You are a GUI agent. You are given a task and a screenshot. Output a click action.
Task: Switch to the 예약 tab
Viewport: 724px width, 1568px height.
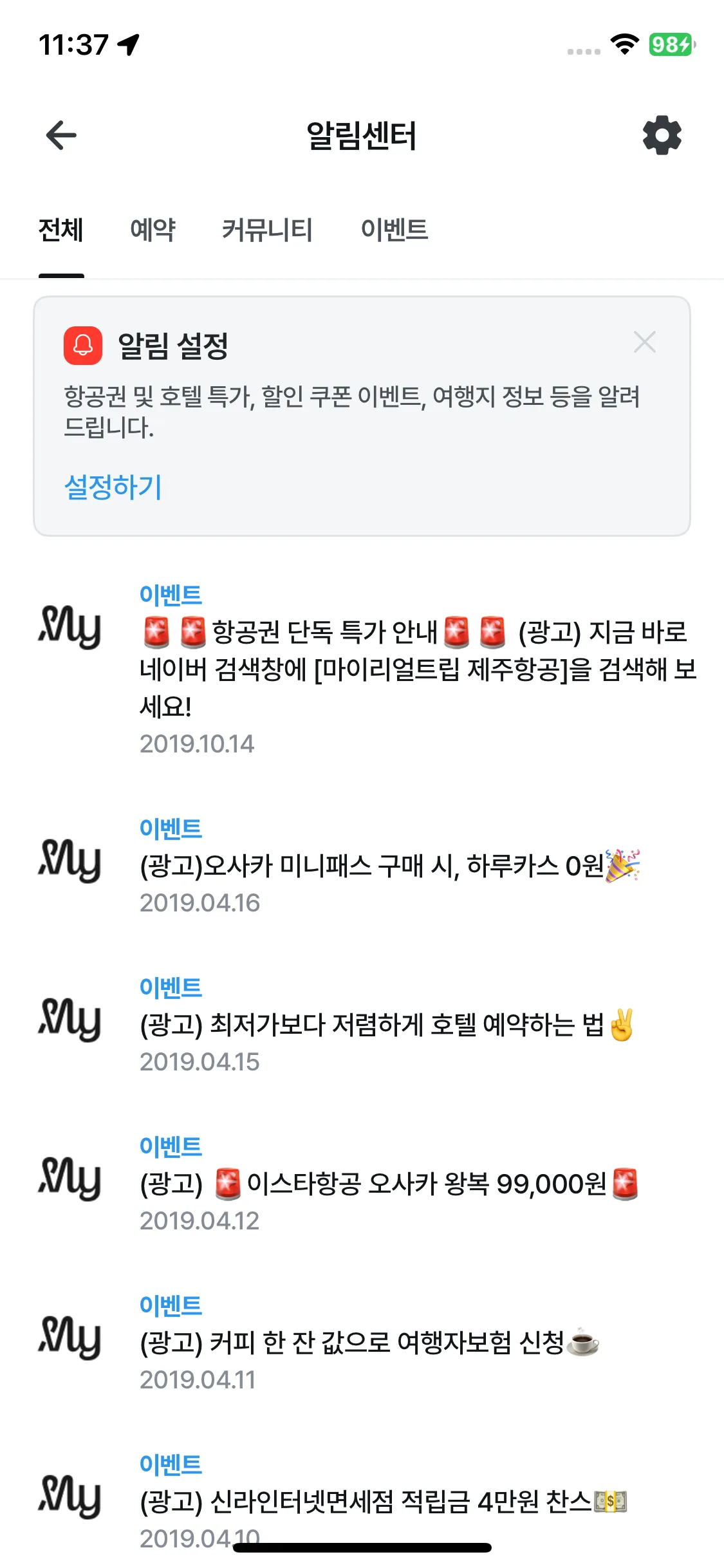tap(153, 230)
